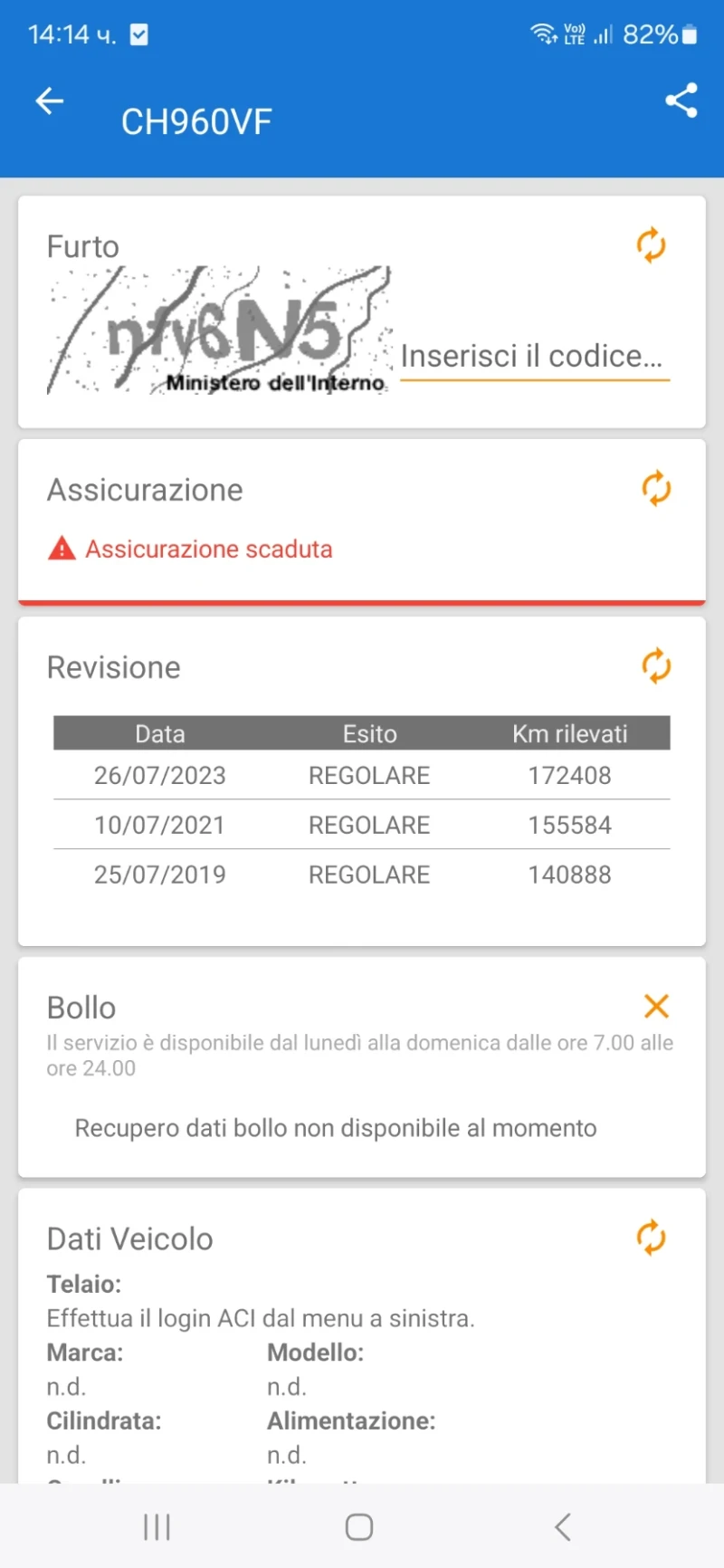The height and width of the screenshot is (1568, 724).
Task: Refresh the Dati Veicolo section
Action: coord(651,1238)
